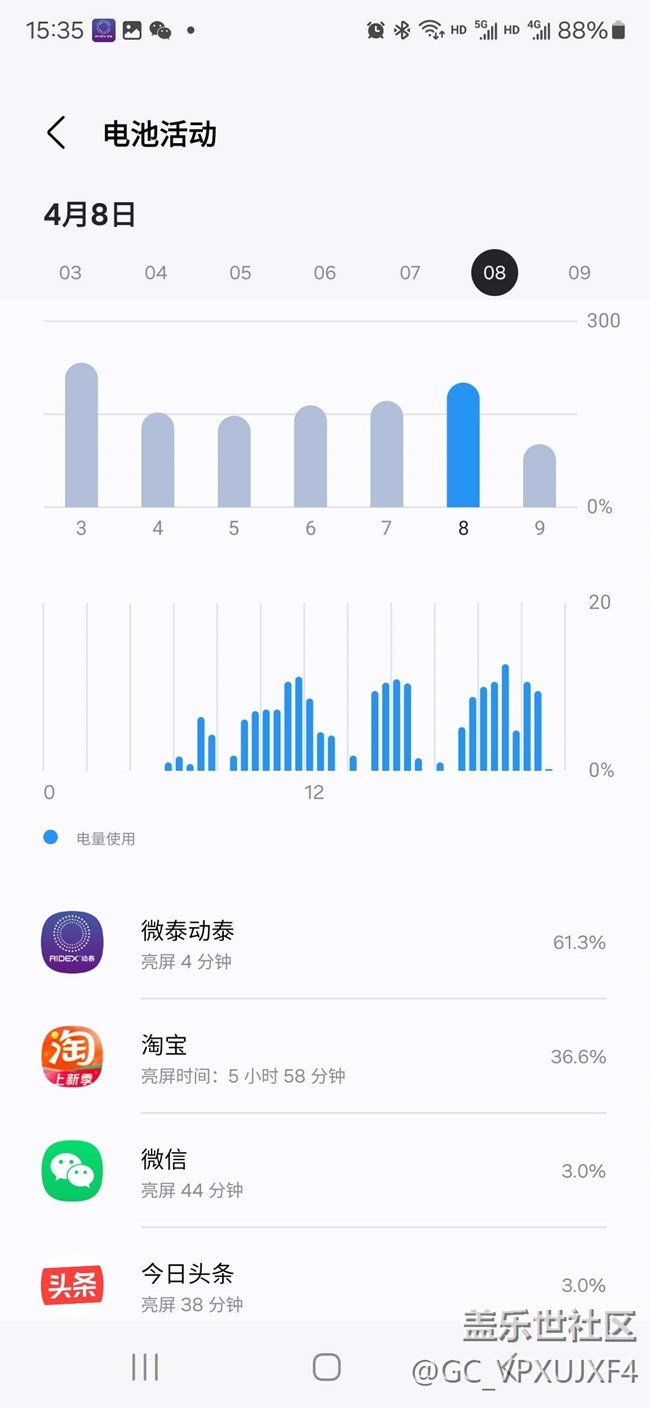Go to home screen via navigation bar

click(x=326, y=1367)
